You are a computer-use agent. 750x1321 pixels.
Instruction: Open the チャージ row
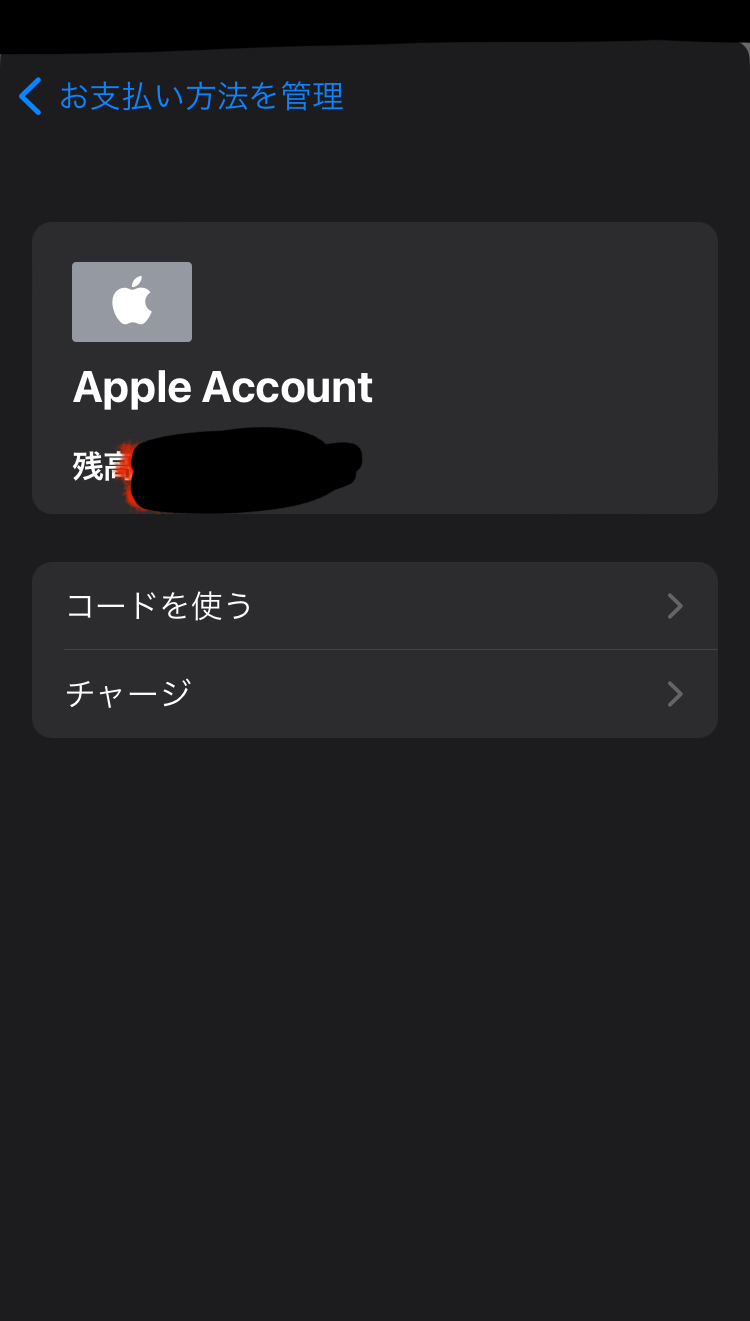(374, 694)
